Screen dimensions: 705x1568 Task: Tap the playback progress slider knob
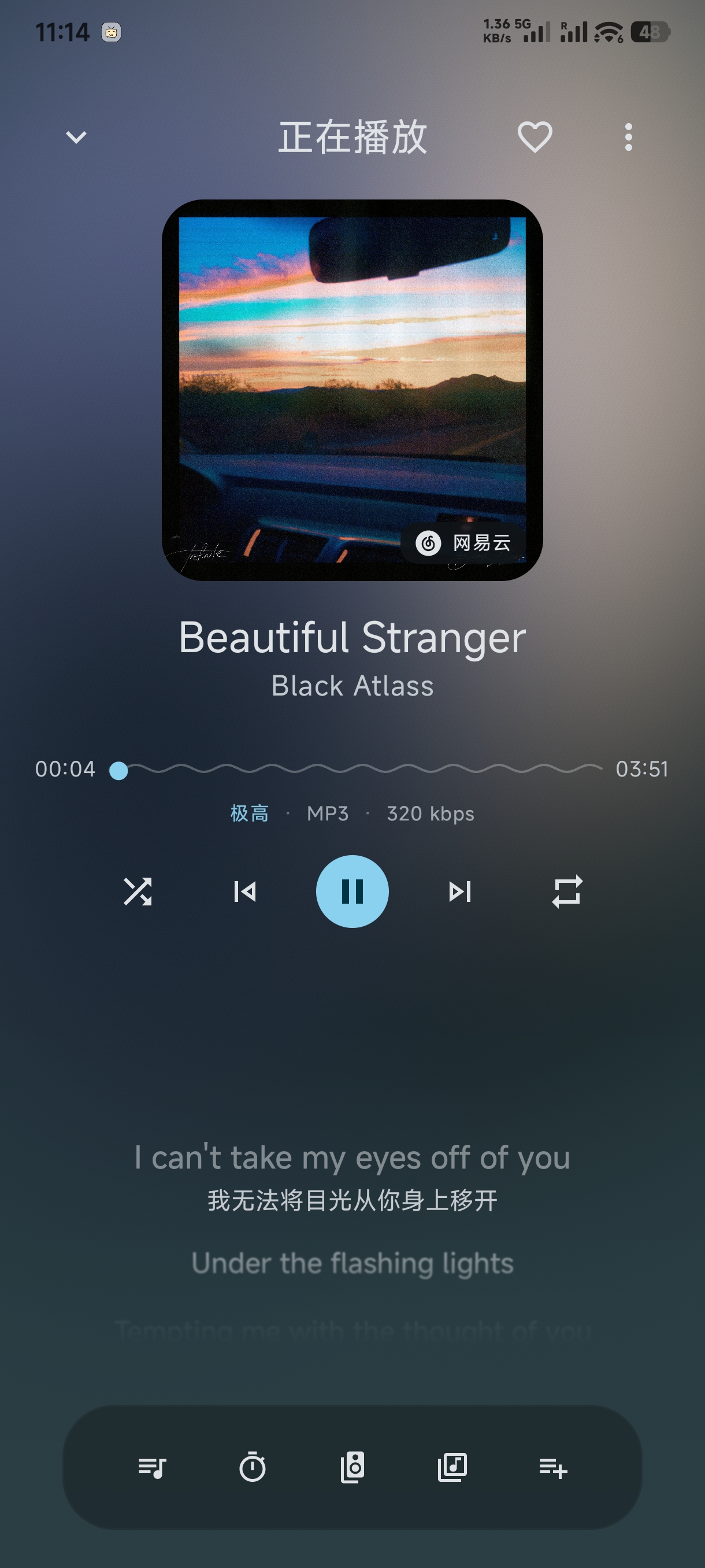coord(118,770)
